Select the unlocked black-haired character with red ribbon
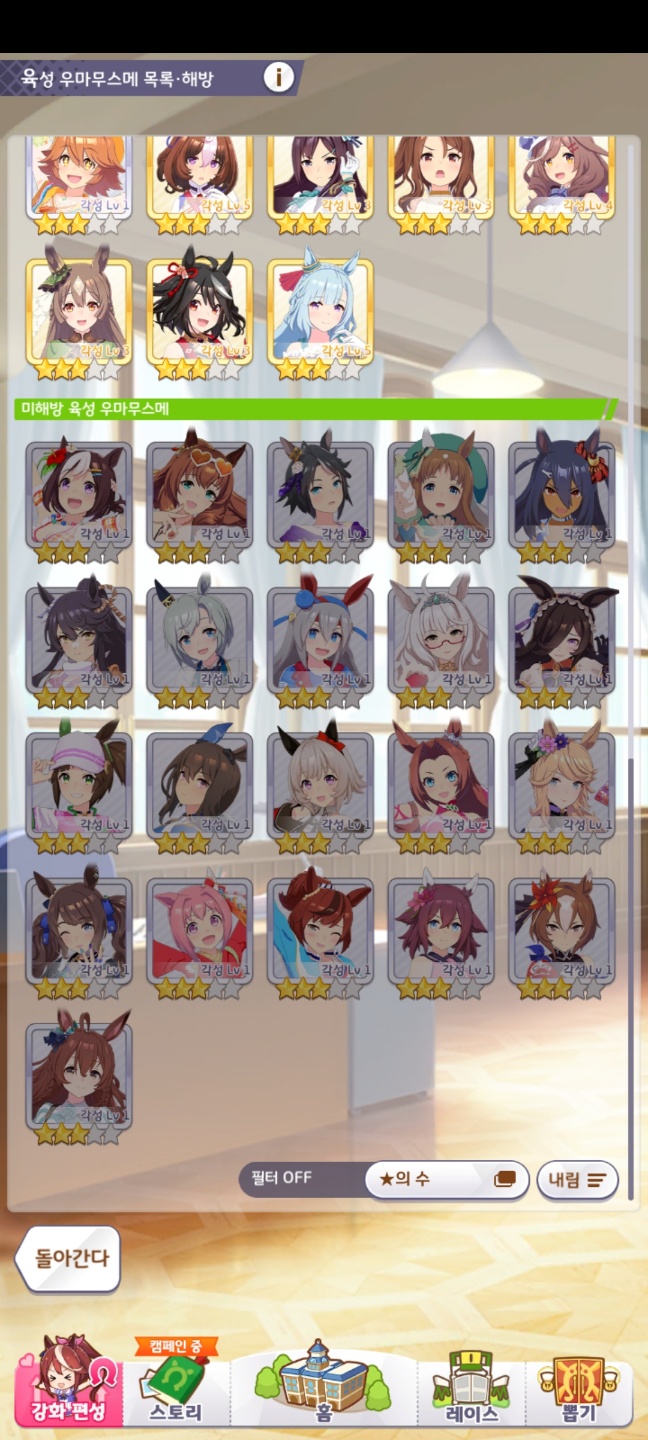Image resolution: width=648 pixels, height=1440 pixels. pos(199,311)
